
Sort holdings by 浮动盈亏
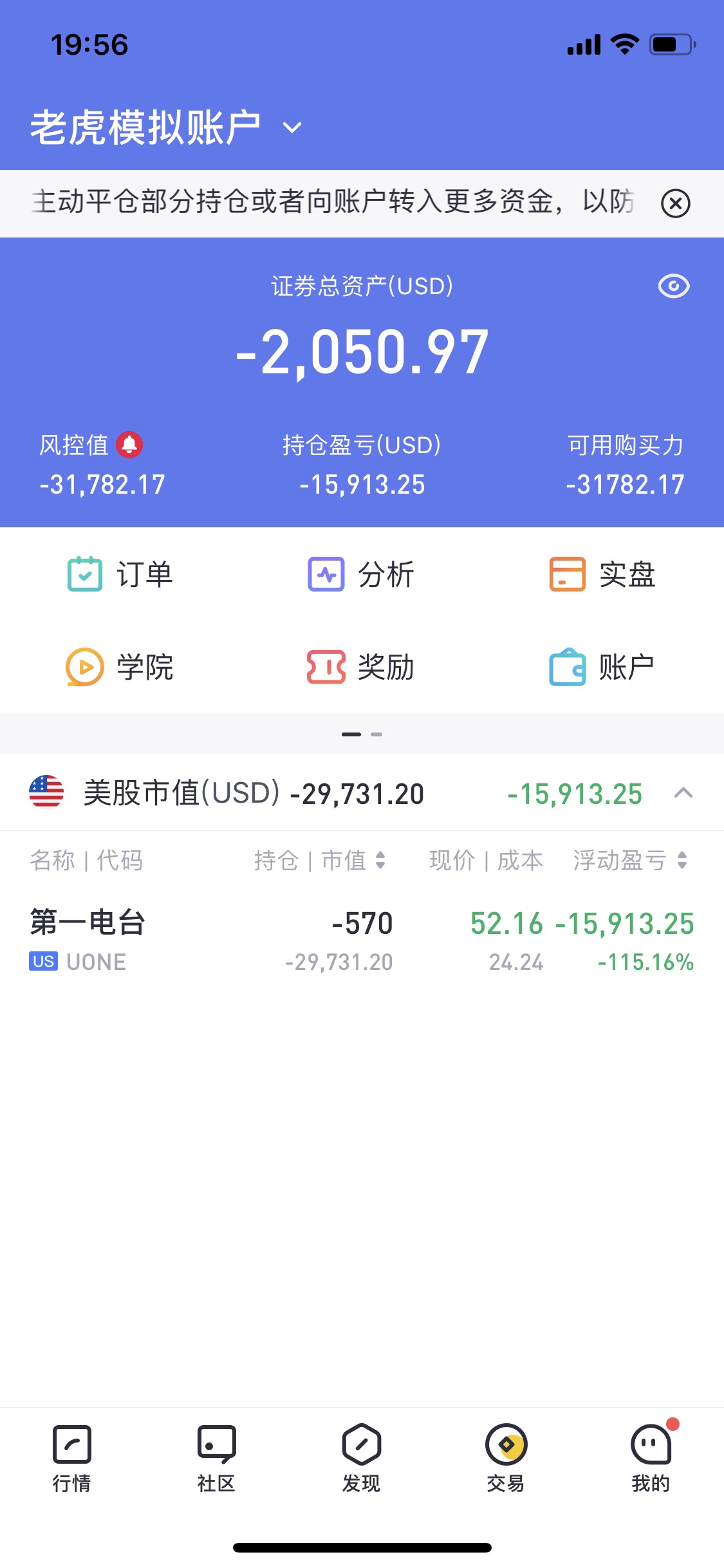click(630, 860)
